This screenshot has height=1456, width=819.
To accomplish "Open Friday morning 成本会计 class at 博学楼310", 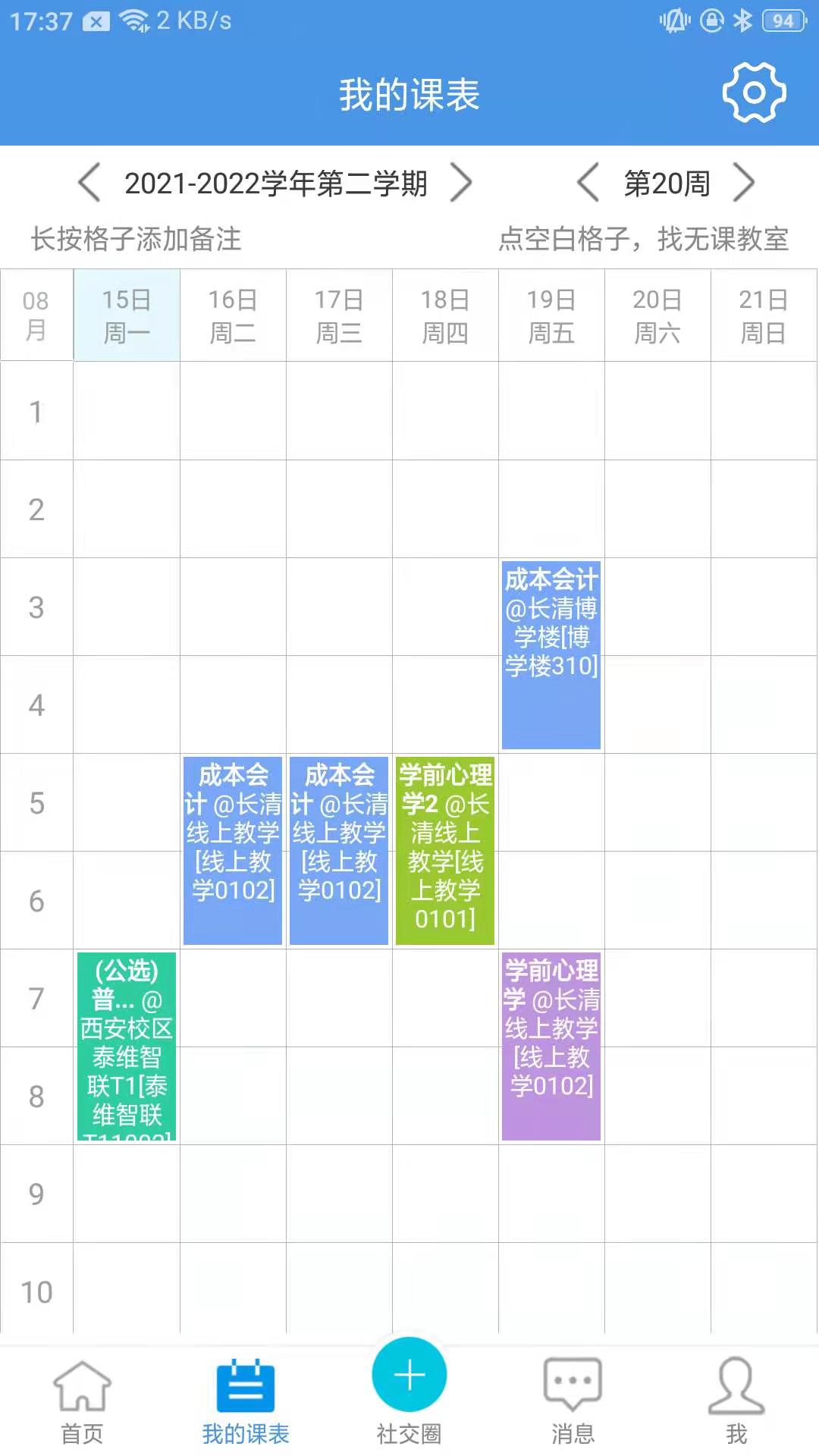I will tap(551, 654).
